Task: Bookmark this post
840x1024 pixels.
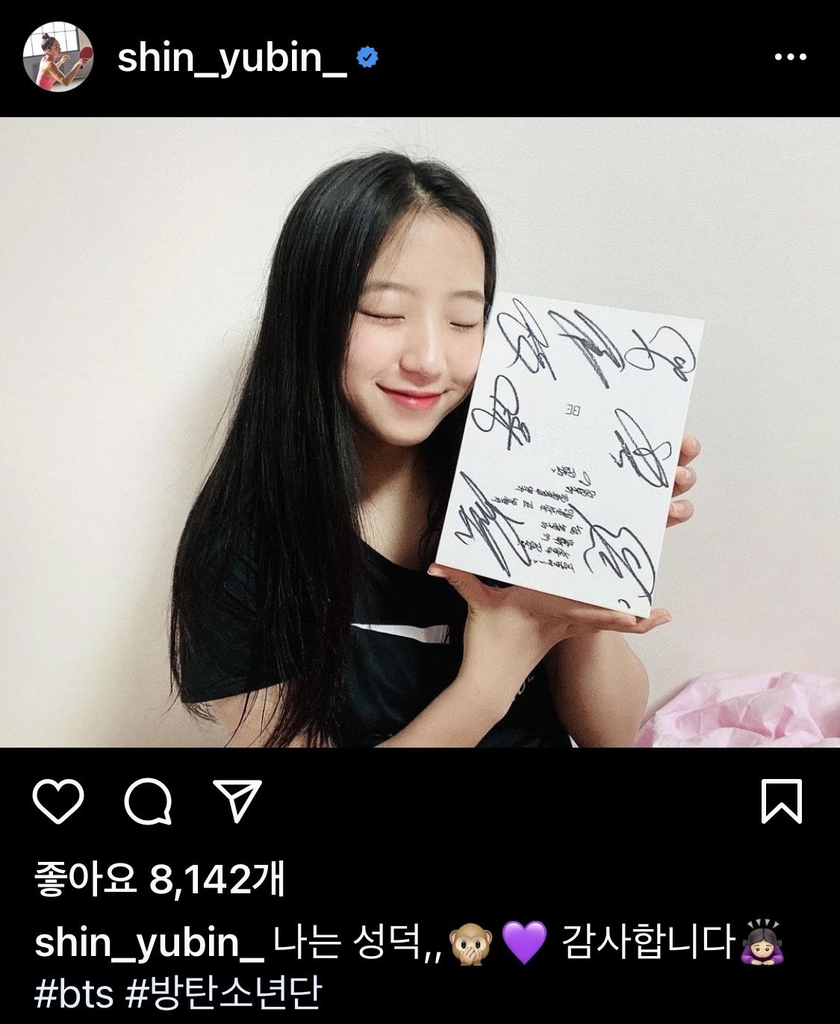Action: pyautogui.click(x=781, y=801)
